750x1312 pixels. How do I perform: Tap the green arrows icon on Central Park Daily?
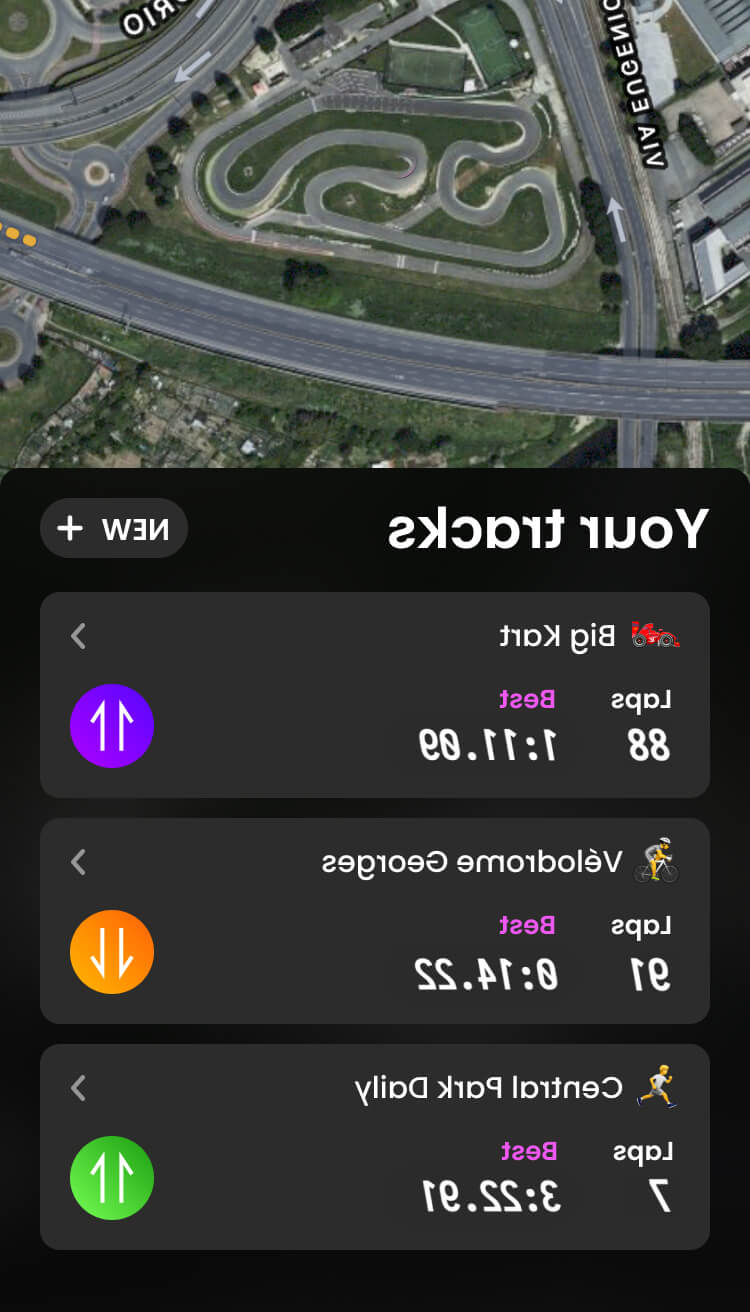coord(111,1177)
